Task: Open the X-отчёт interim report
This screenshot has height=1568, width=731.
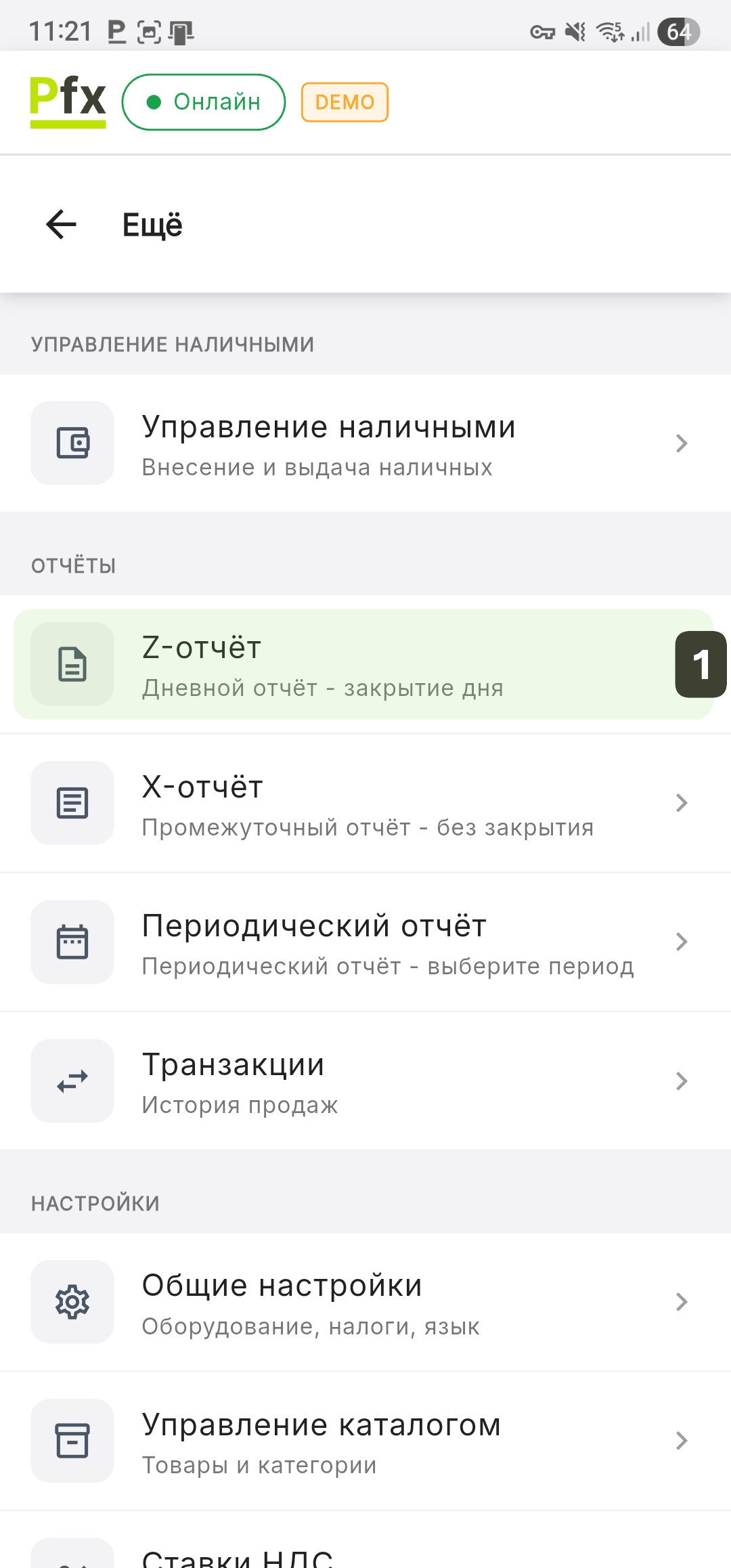Action: pyautogui.click(x=365, y=804)
